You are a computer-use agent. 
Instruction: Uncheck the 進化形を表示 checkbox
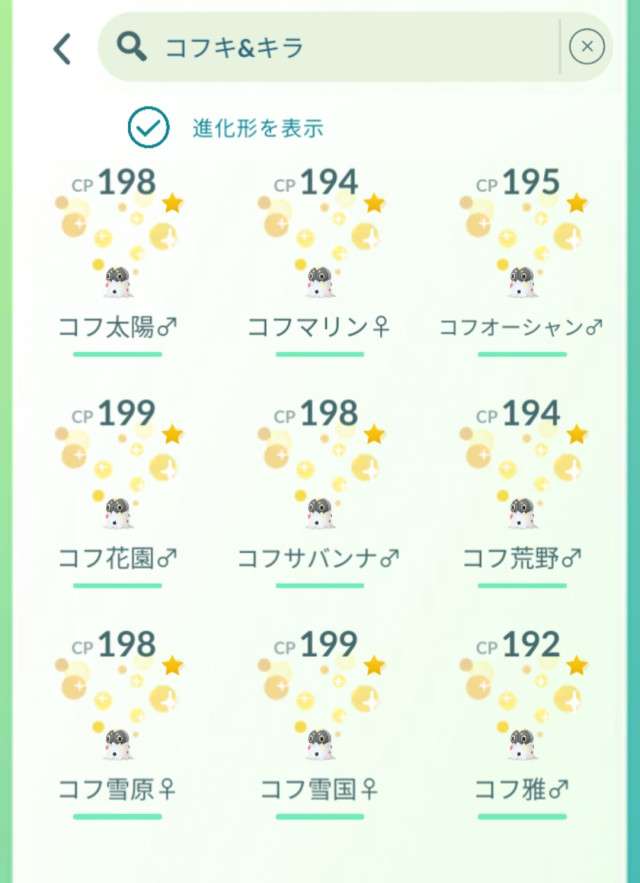coord(148,127)
